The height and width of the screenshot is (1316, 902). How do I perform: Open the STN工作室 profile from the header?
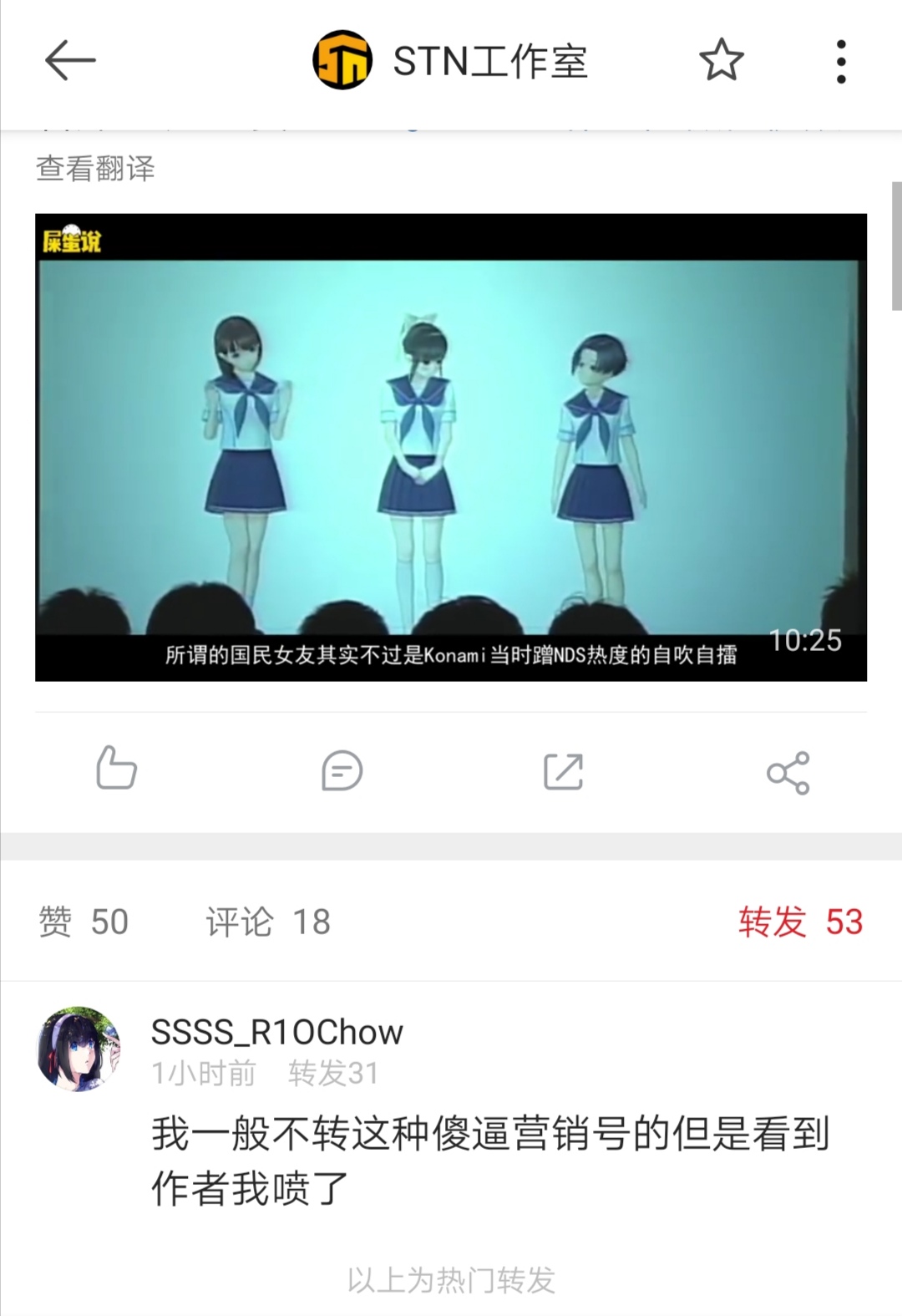tap(451, 61)
